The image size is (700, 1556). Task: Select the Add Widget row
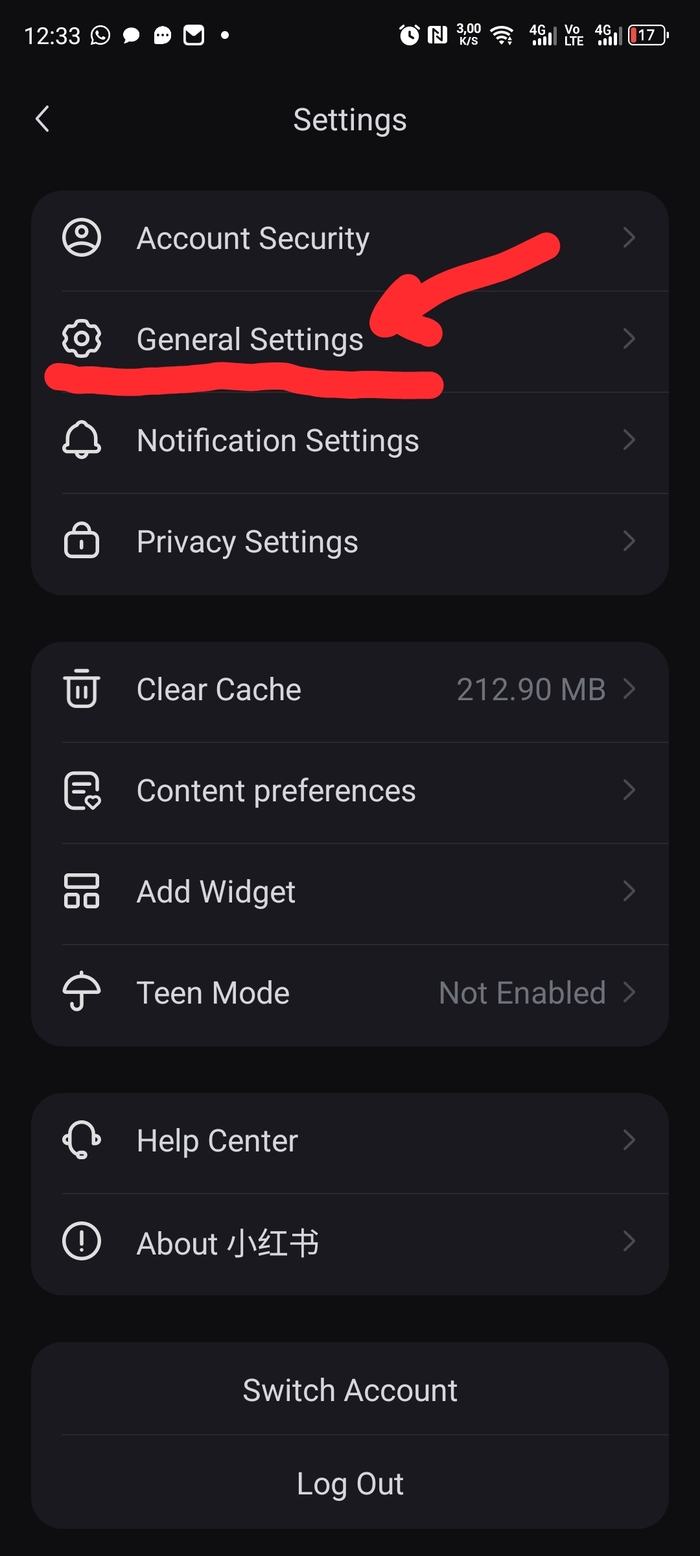click(350, 892)
